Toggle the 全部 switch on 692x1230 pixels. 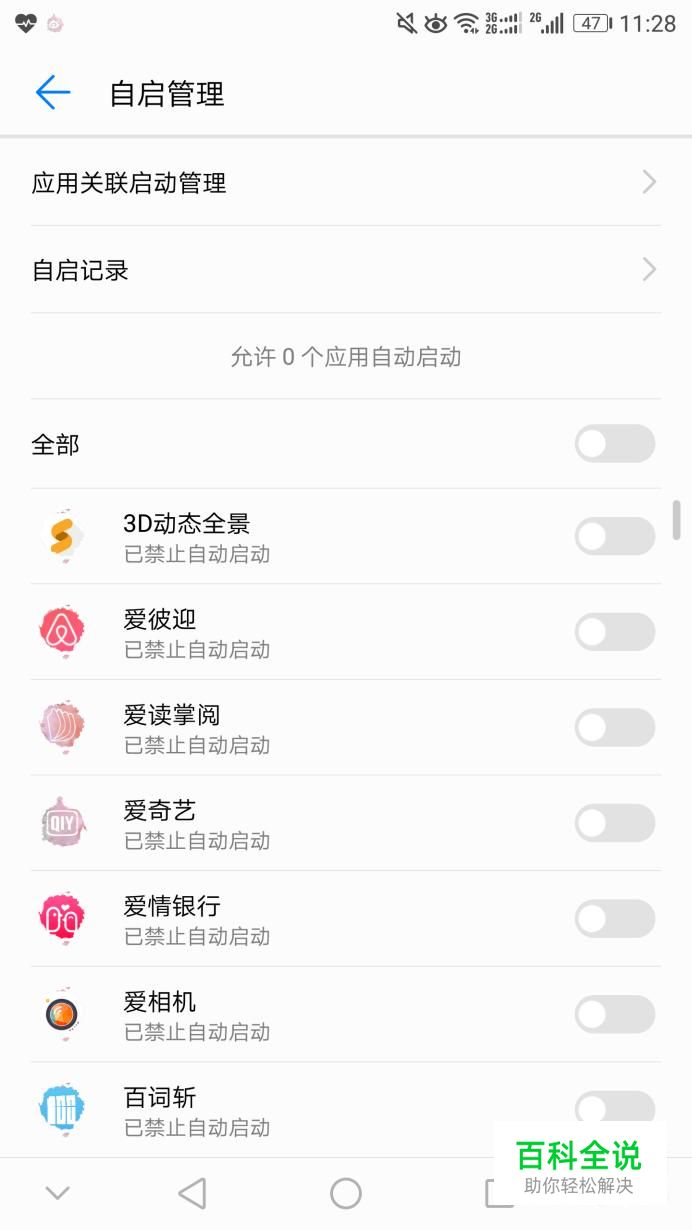615,444
